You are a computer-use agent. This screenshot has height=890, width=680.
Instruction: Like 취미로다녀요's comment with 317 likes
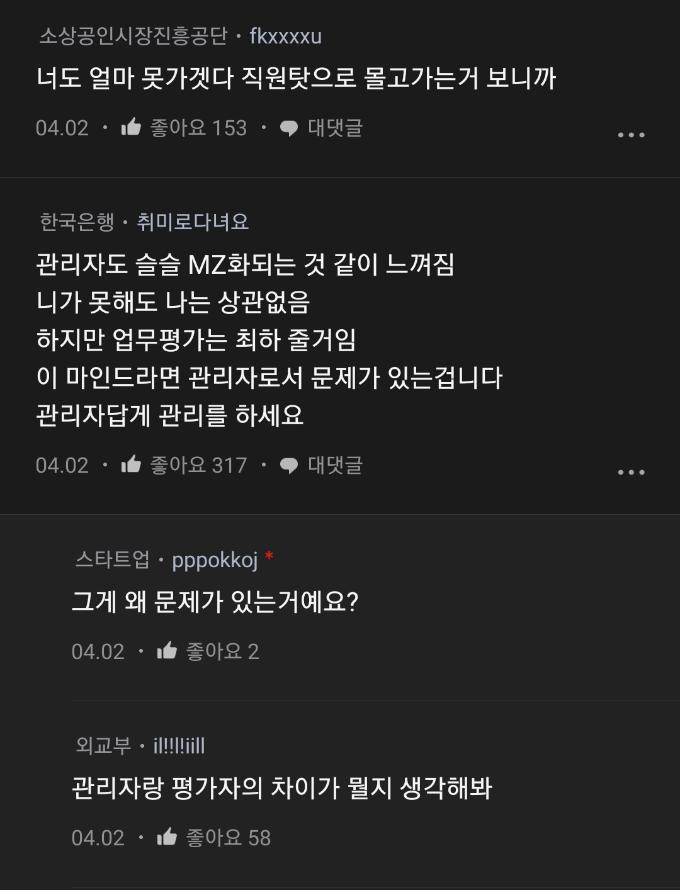pyautogui.click(x=131, y=465)
